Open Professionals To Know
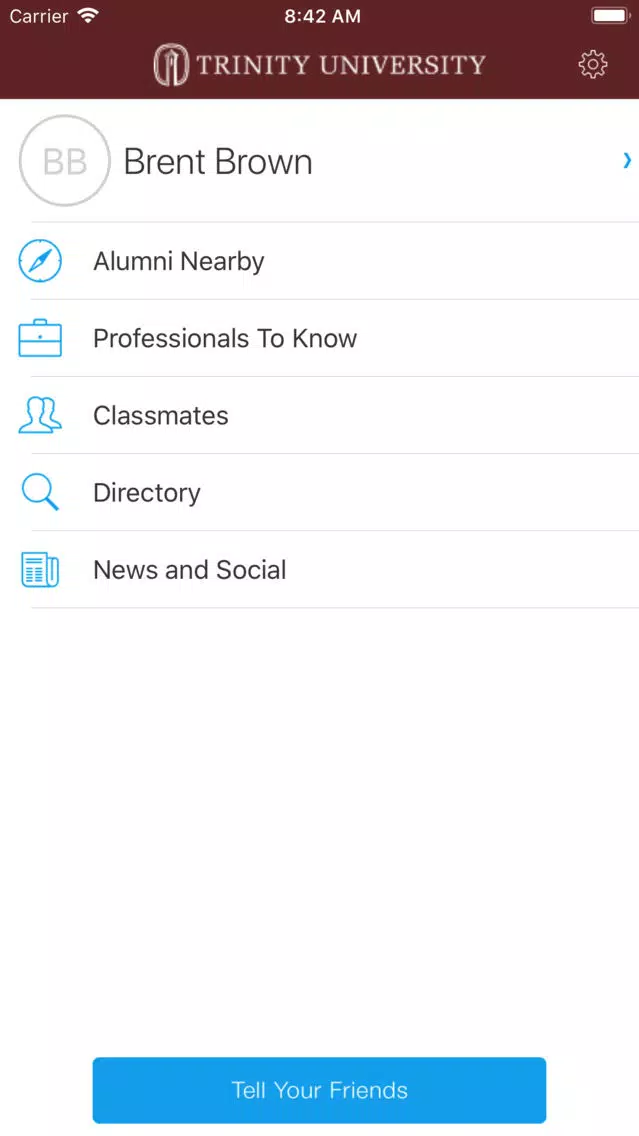Screen dimensions: 639x1136 (320, 338)
